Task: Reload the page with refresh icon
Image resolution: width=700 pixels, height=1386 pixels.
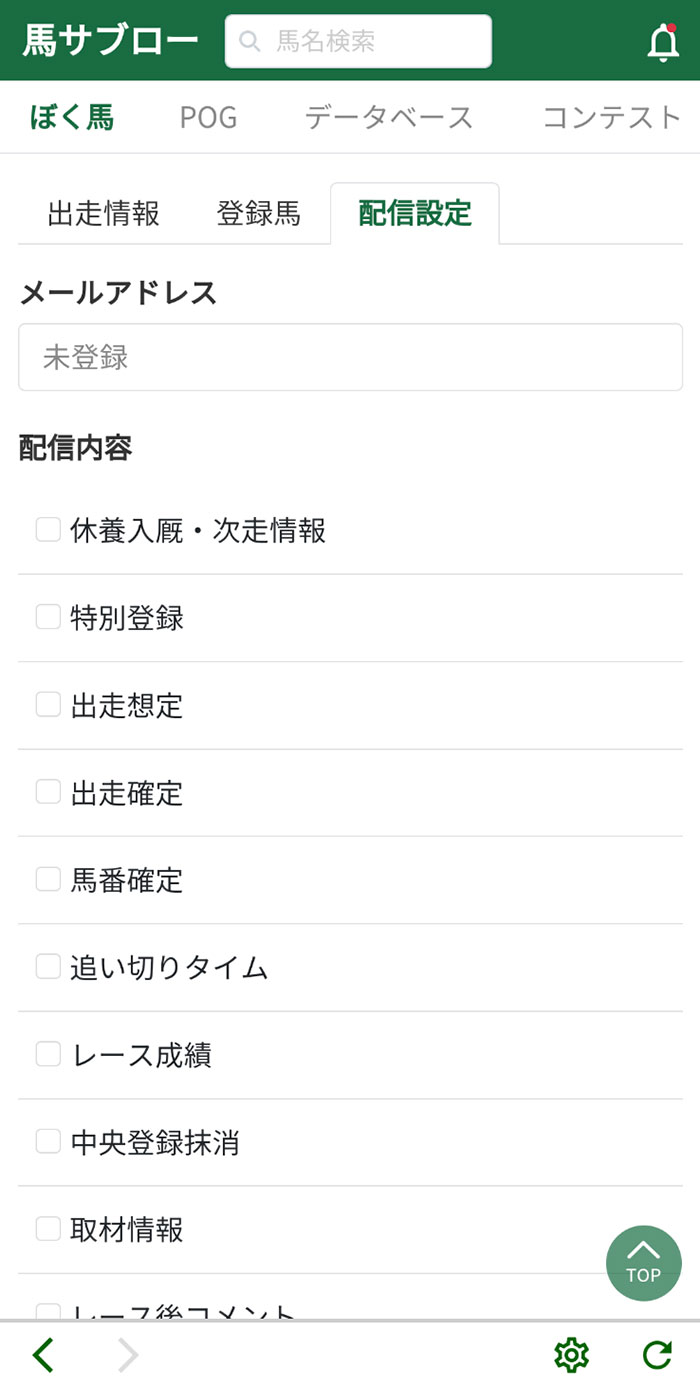Action: 656,1355
